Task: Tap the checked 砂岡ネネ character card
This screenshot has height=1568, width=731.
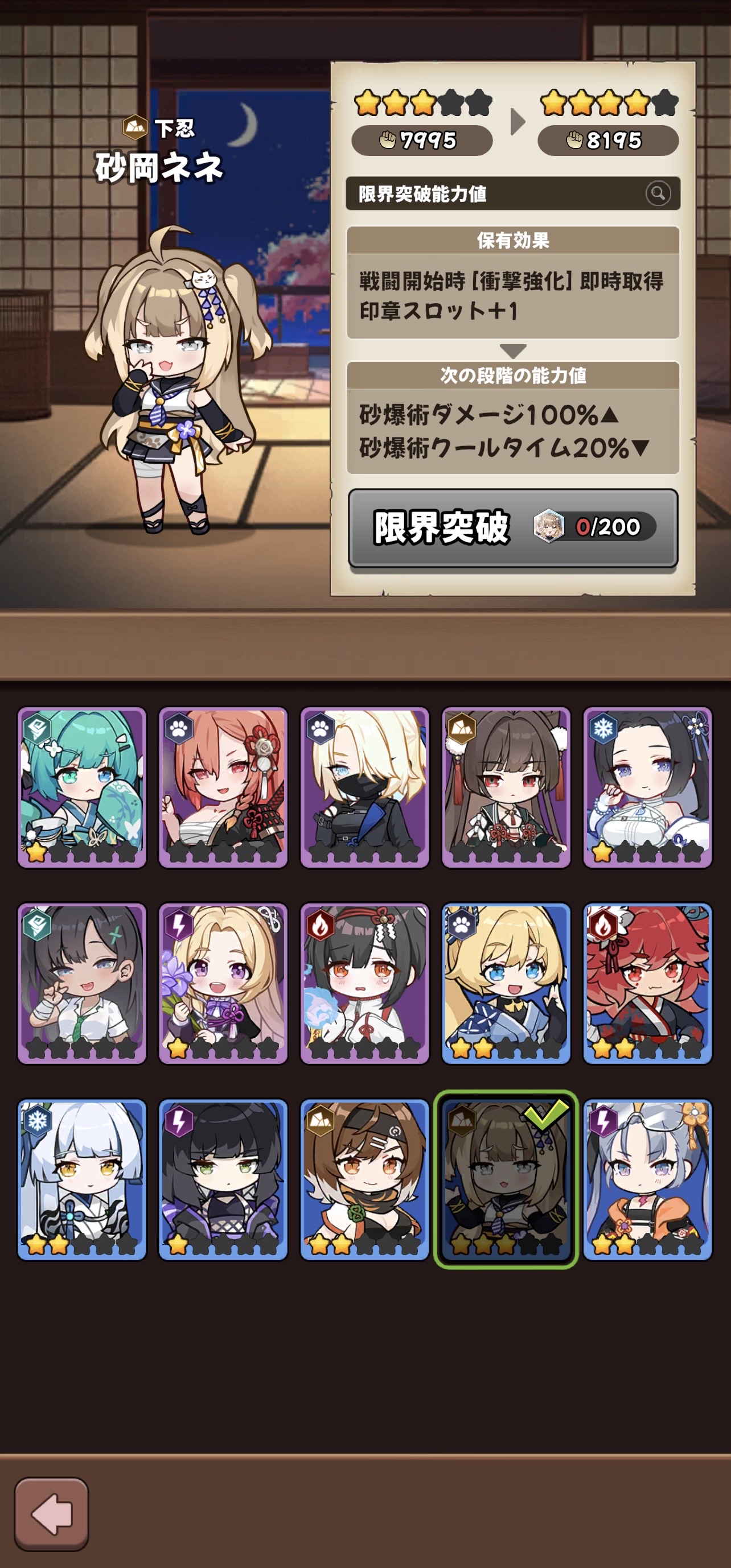Action: click(x=506, y=1179)
